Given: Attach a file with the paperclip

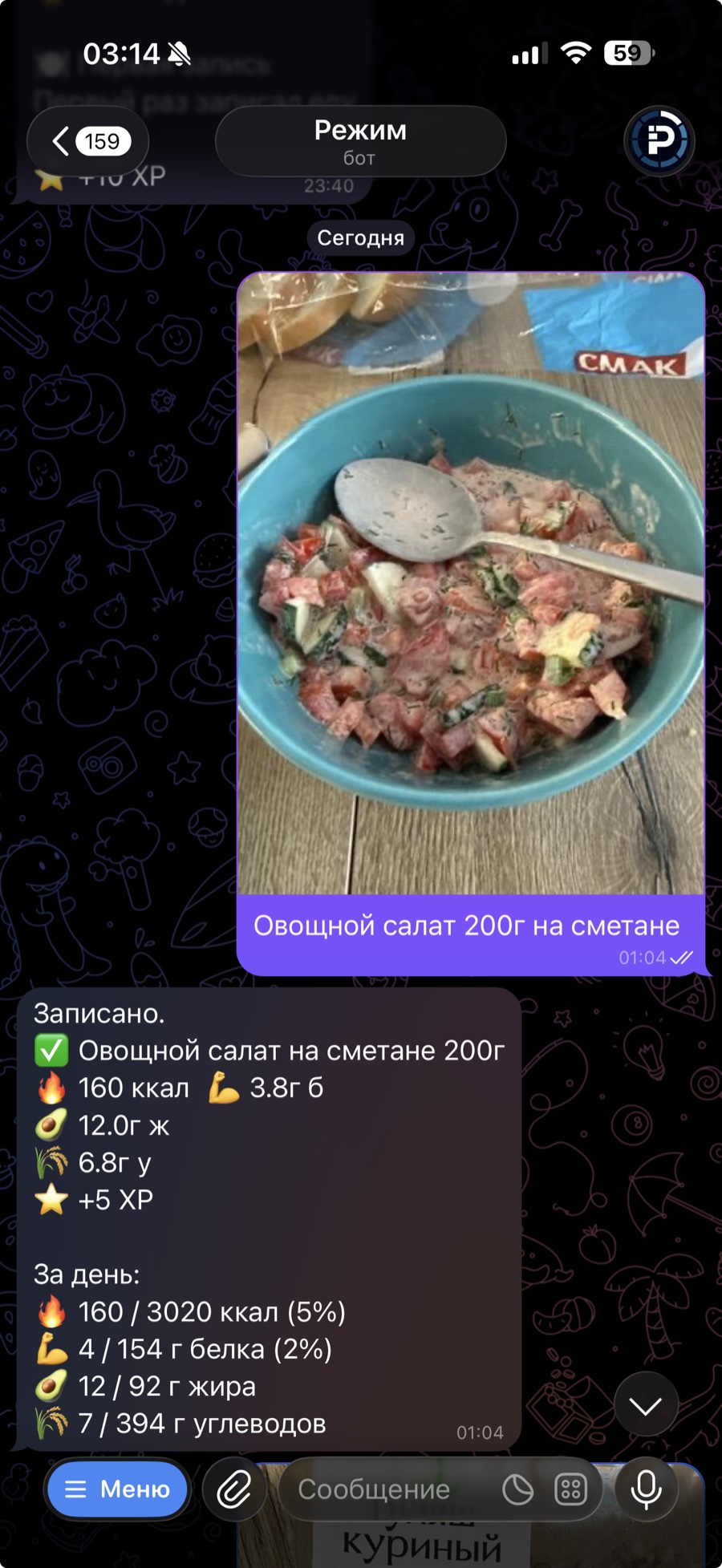Looking at the screenshot, I should pyautogui.click(x=234, y=1489).
